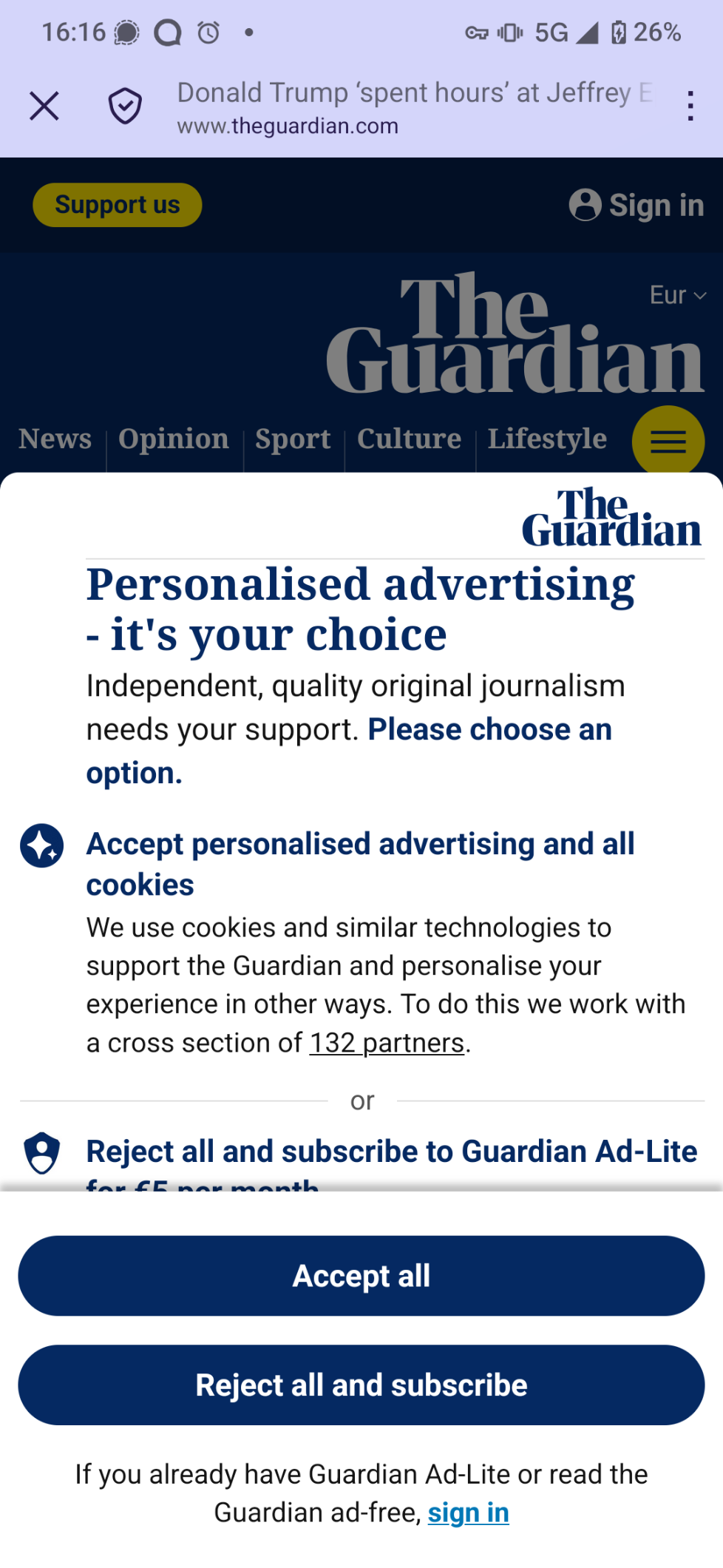Follow the sign in link for Ad-Lite
The height and width of the screenshot is (1568, 723).
468,1513
